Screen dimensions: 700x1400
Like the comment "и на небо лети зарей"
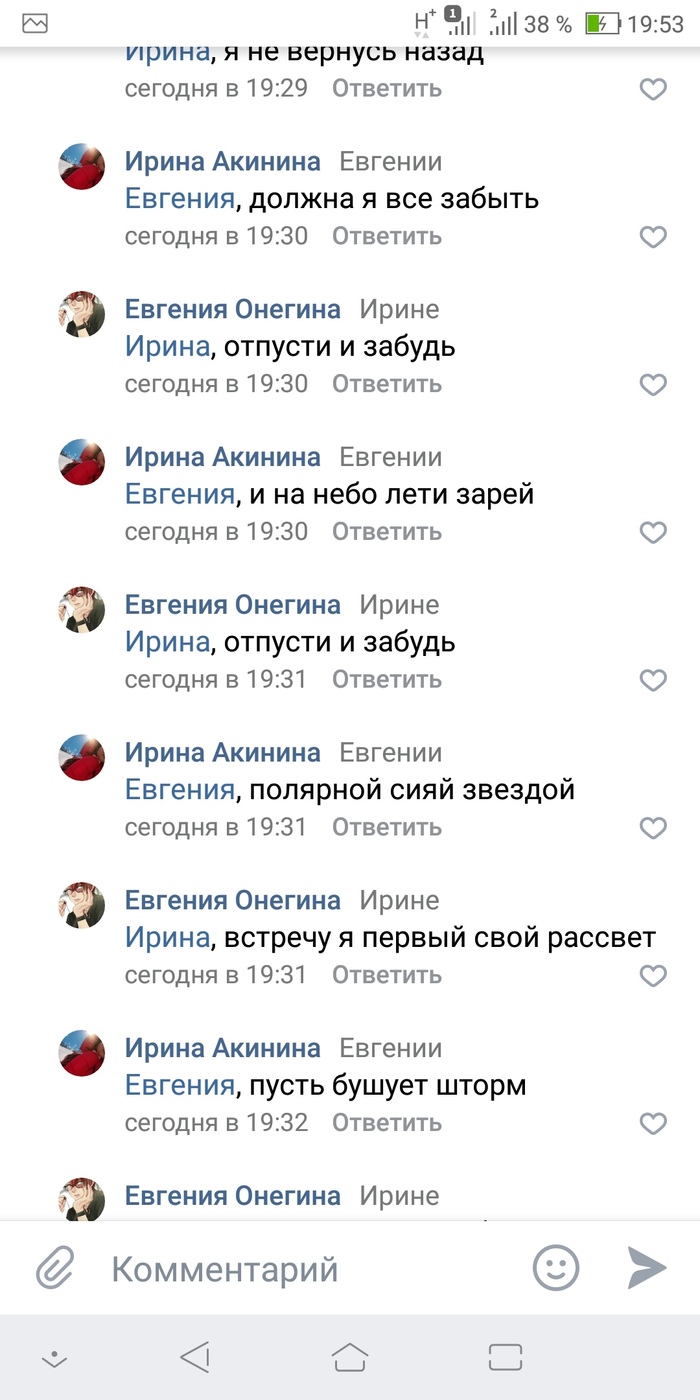point(653,533)
